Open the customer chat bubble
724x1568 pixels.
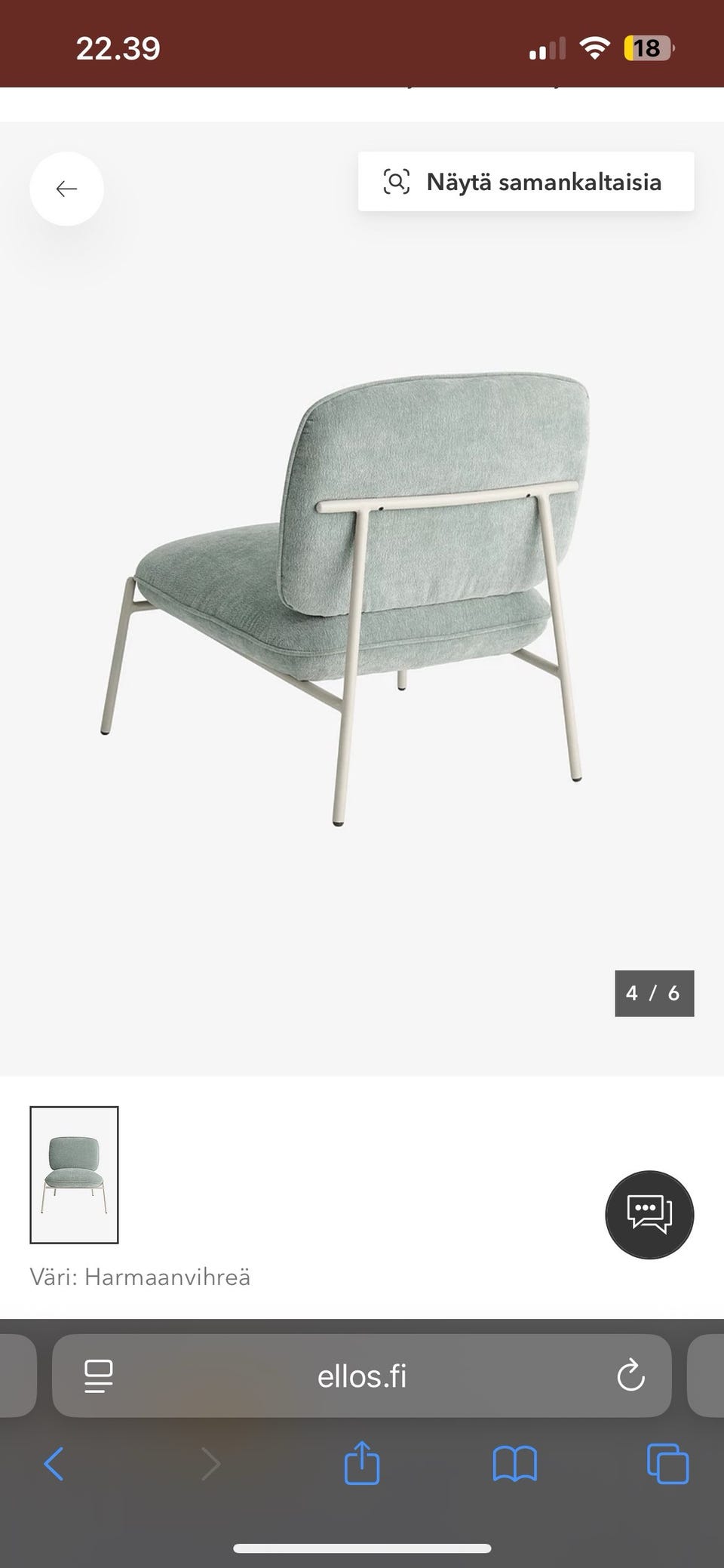pyautogui.click(x=649, y=1214)
